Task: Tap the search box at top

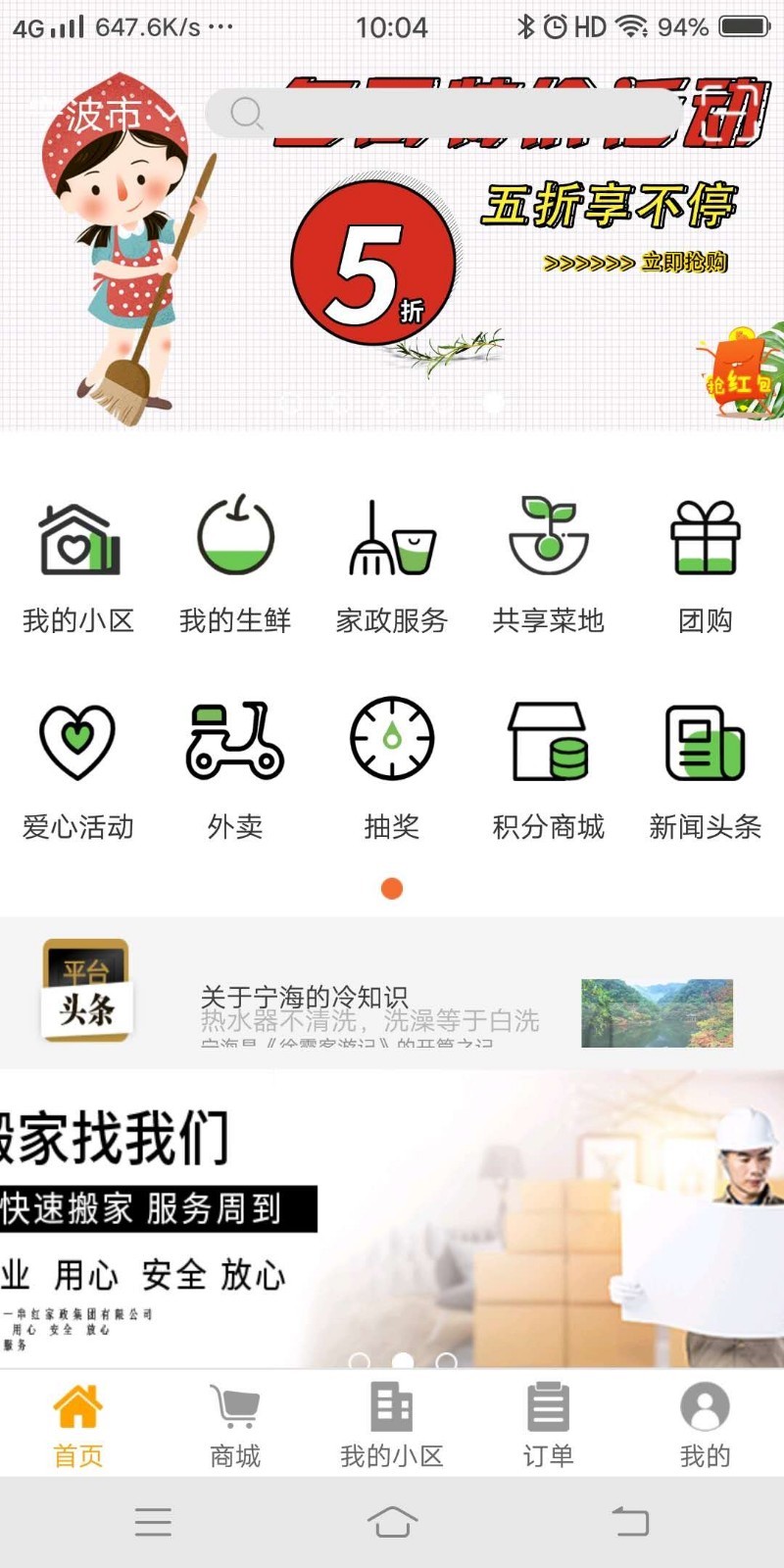Action: tap(441, 114)
